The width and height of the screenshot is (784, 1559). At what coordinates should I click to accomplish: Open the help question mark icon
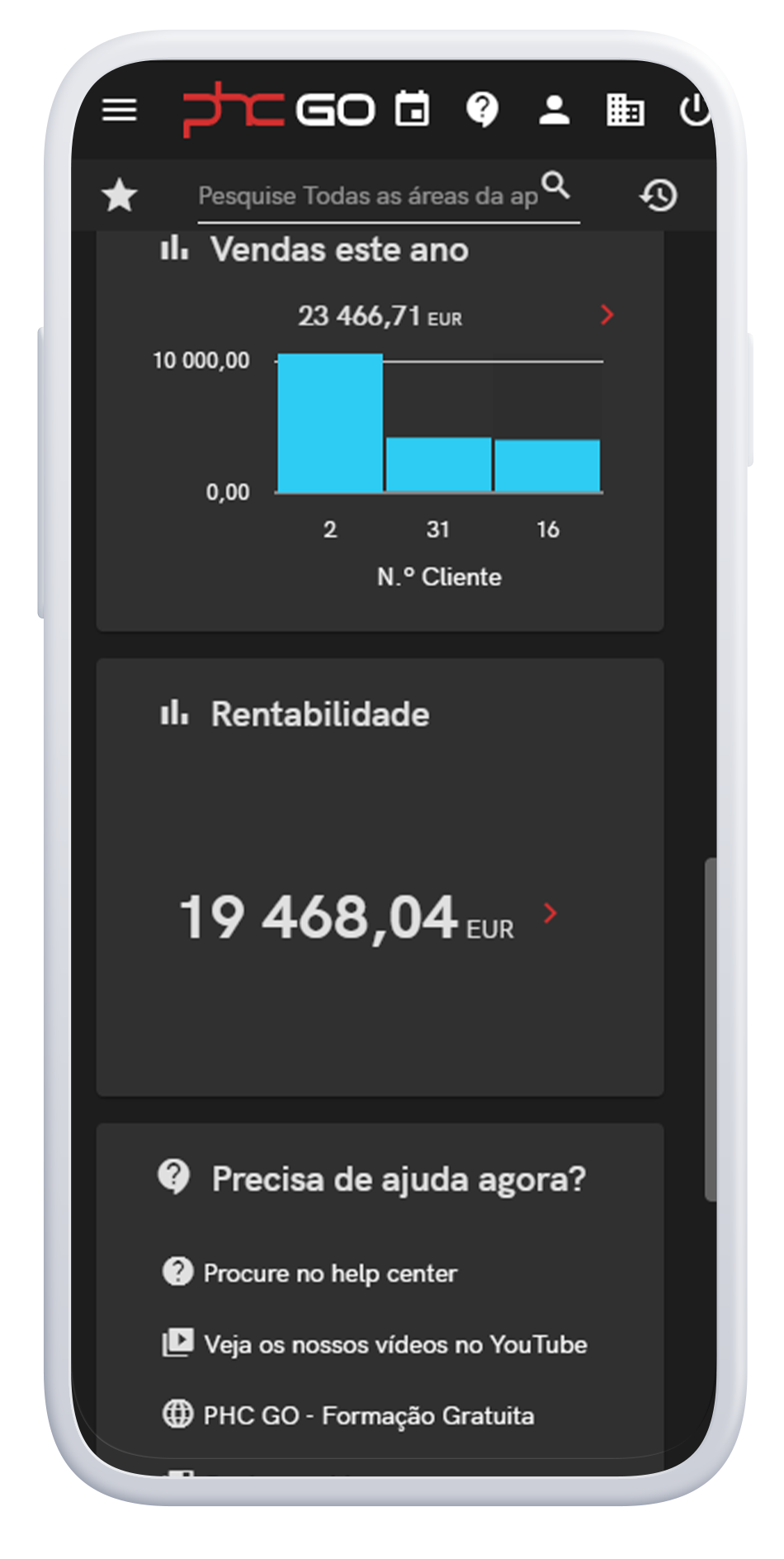[482, 109]
